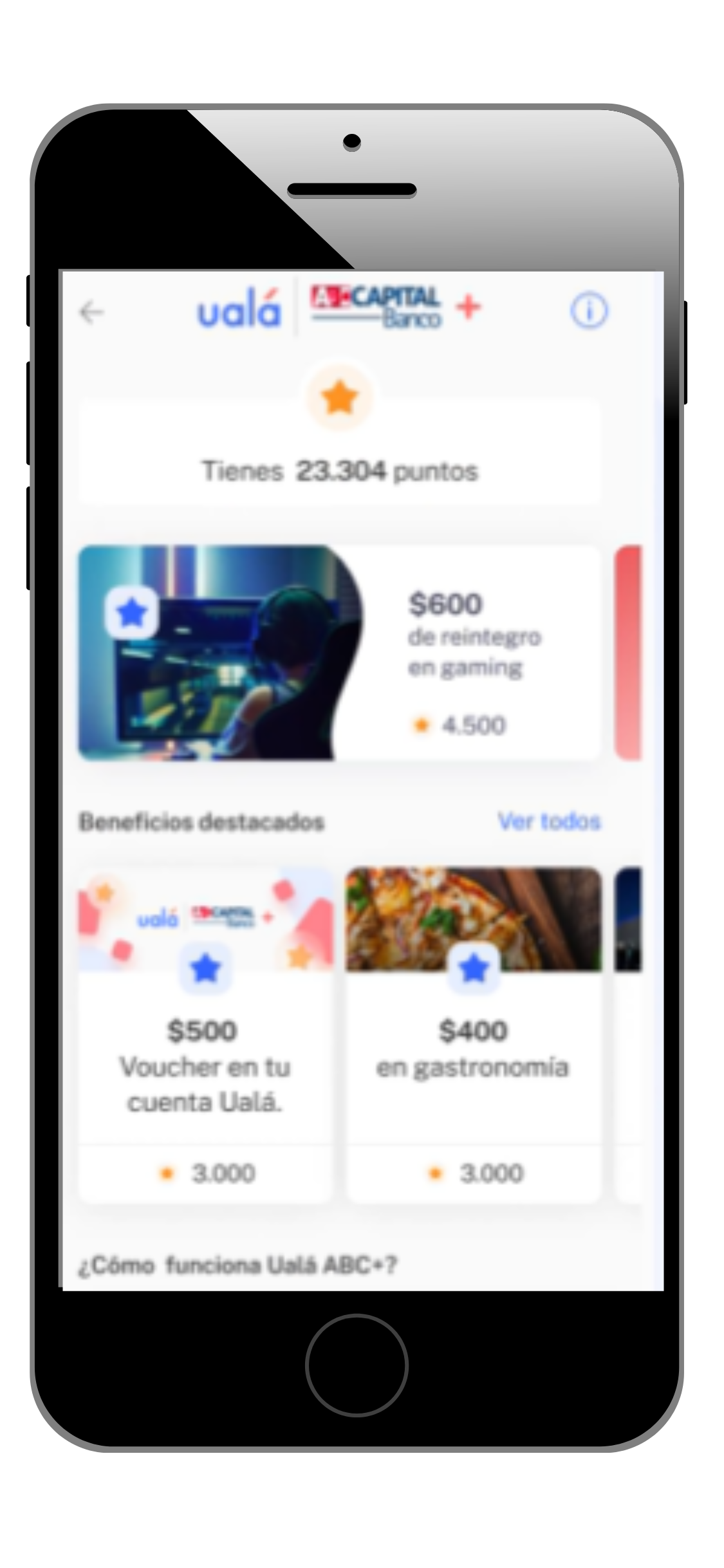Viewport: 724px width, 1568px height.
Task: Tap the orange star points icon
Action: (341, 397)
